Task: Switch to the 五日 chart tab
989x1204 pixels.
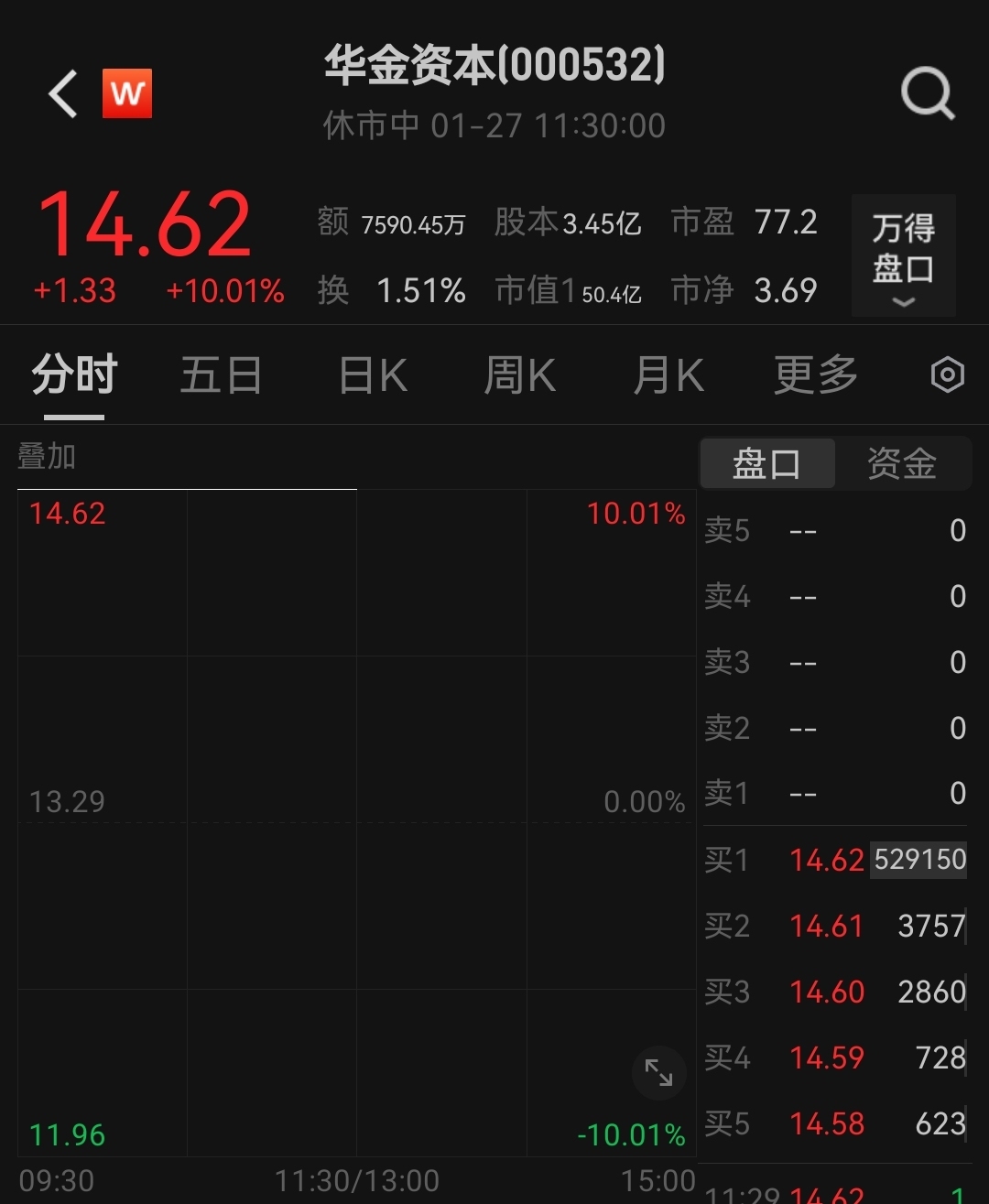Action: 221,375
